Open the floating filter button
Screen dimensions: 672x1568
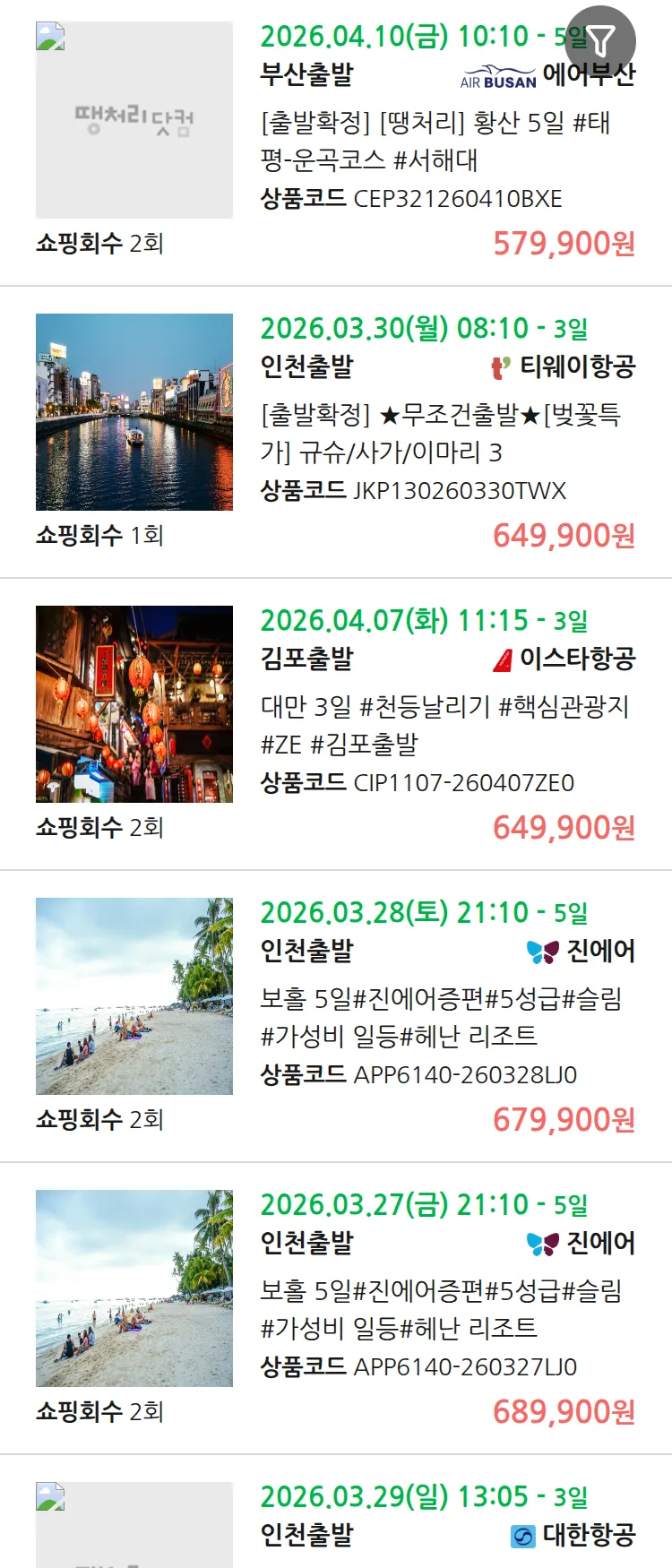coord(600,41)
